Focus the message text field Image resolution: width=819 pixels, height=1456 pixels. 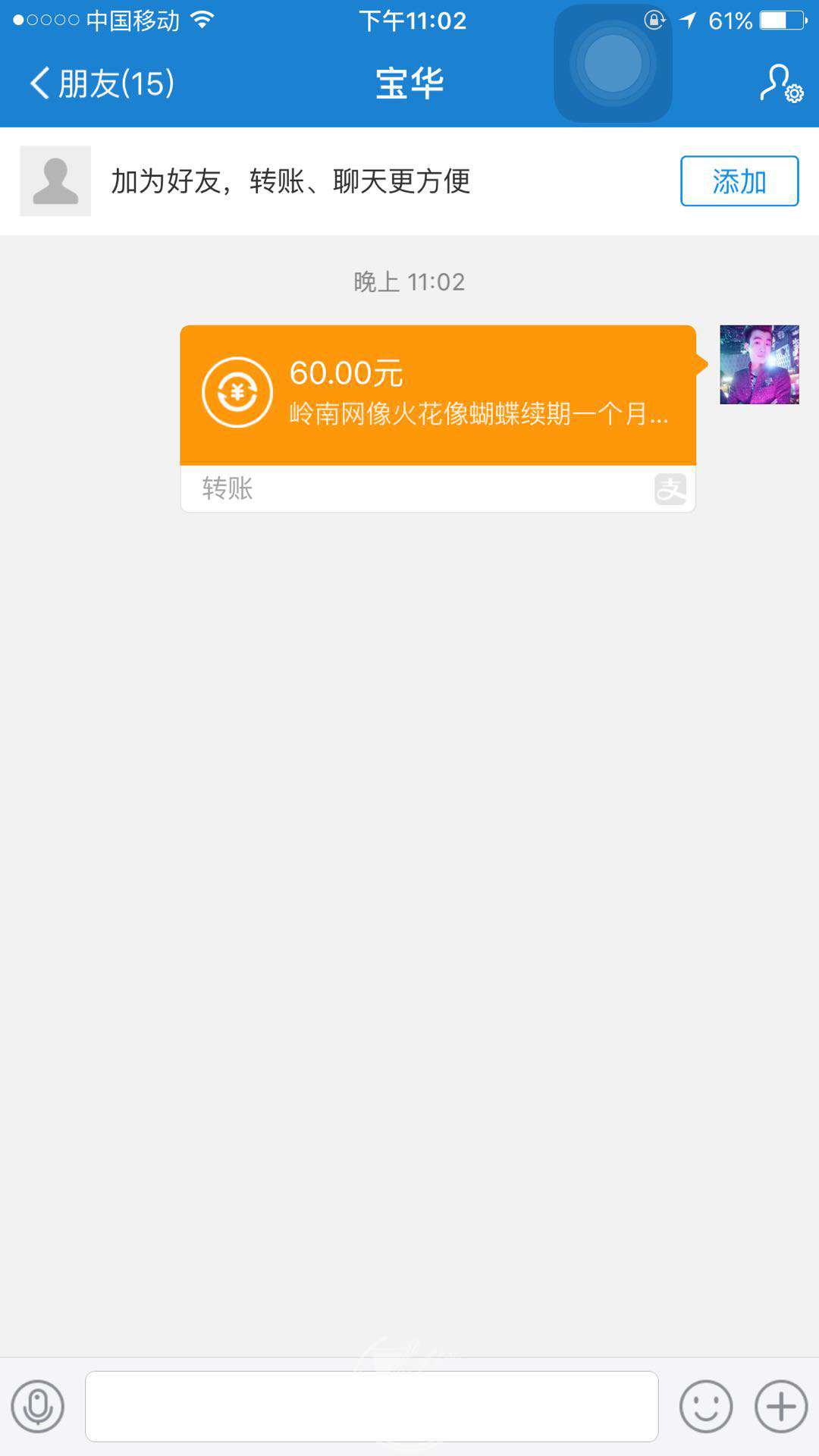[372, 1407]
